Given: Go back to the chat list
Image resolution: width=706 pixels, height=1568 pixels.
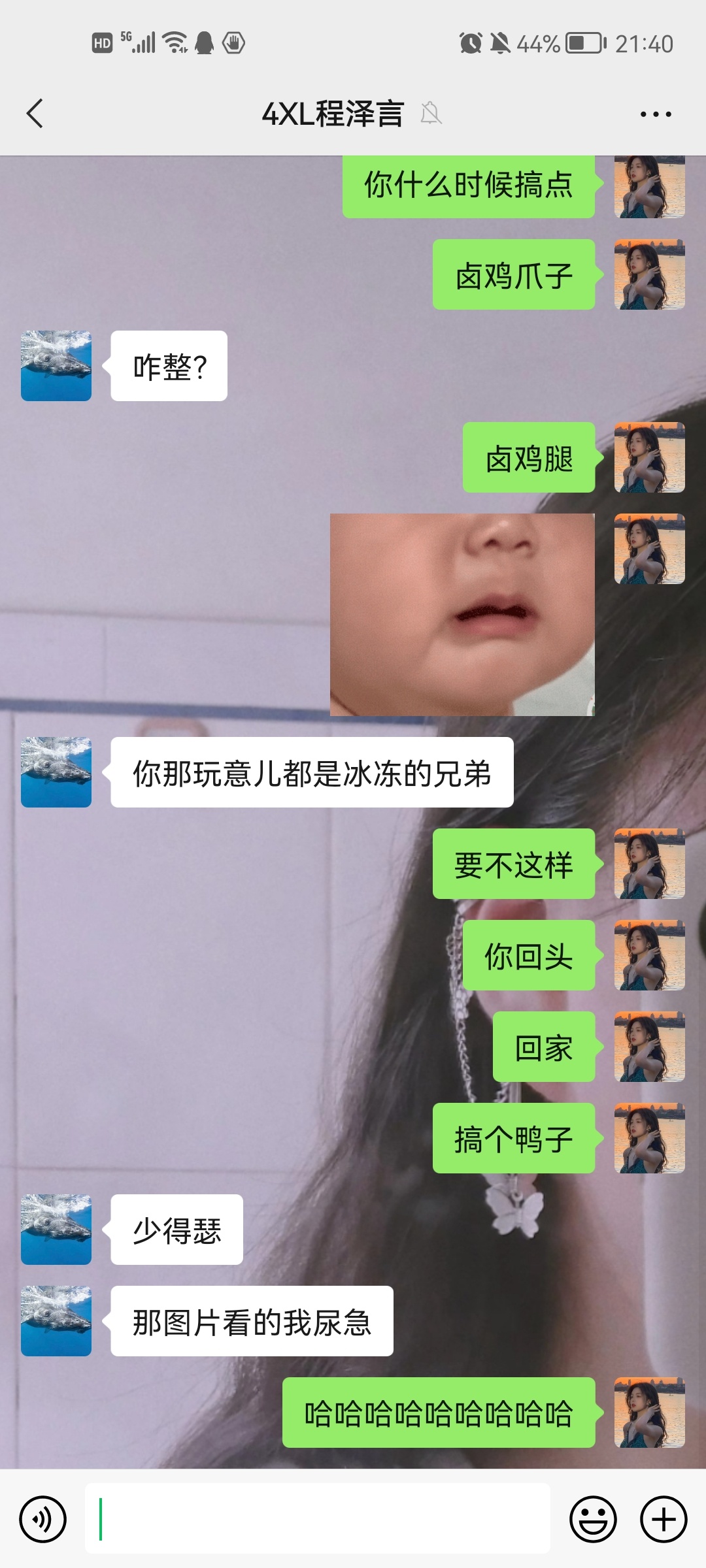Looking at the screenshot, I should pos(35,114).
